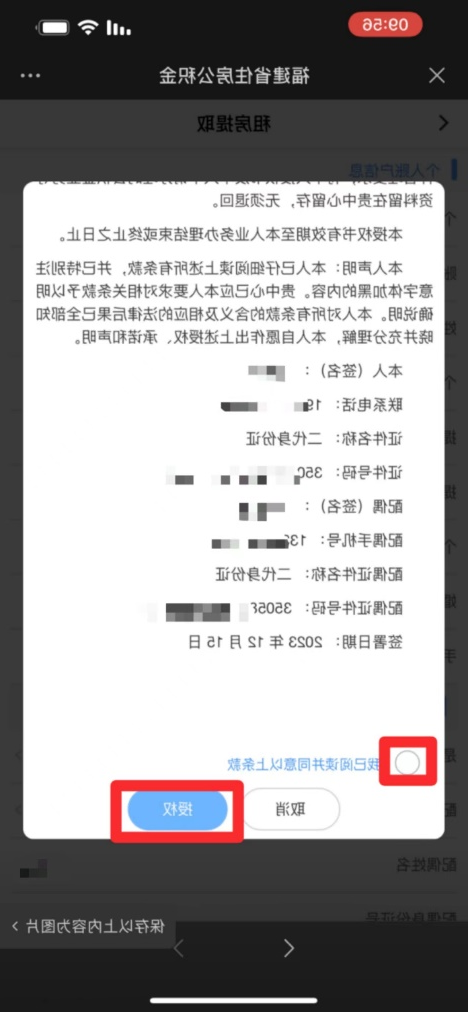Close the 福建省住房公积金 mini program with X
This screenshot has height=1012, width=468.
tap(437, 76)
